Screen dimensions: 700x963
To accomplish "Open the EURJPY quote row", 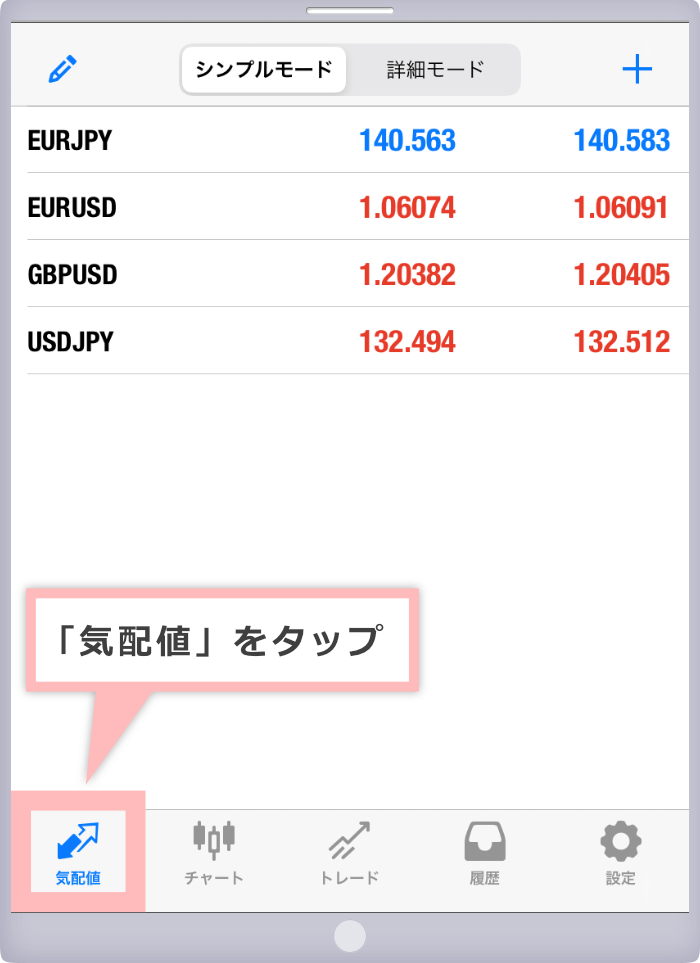I will tap(349, 141).
